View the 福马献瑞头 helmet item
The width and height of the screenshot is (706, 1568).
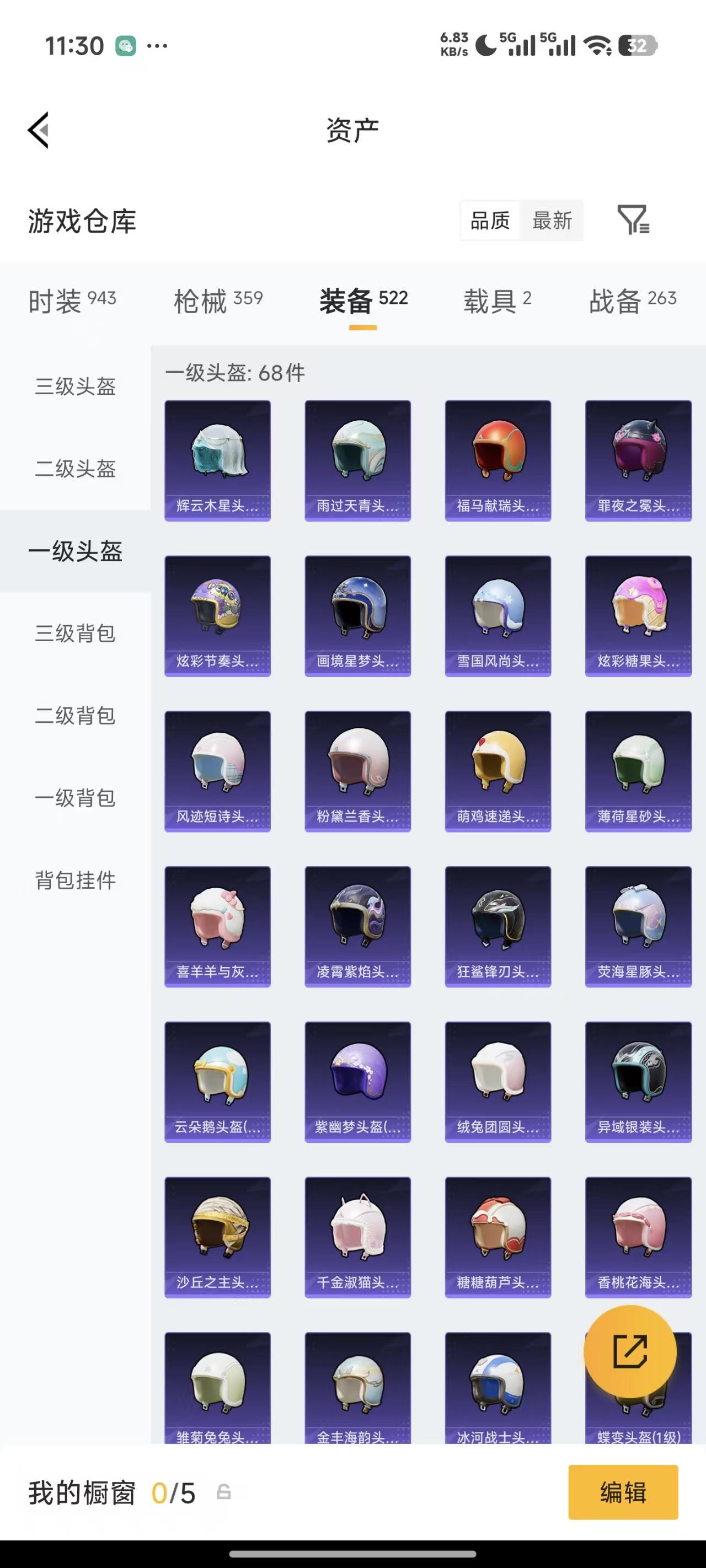click(498, 460)
